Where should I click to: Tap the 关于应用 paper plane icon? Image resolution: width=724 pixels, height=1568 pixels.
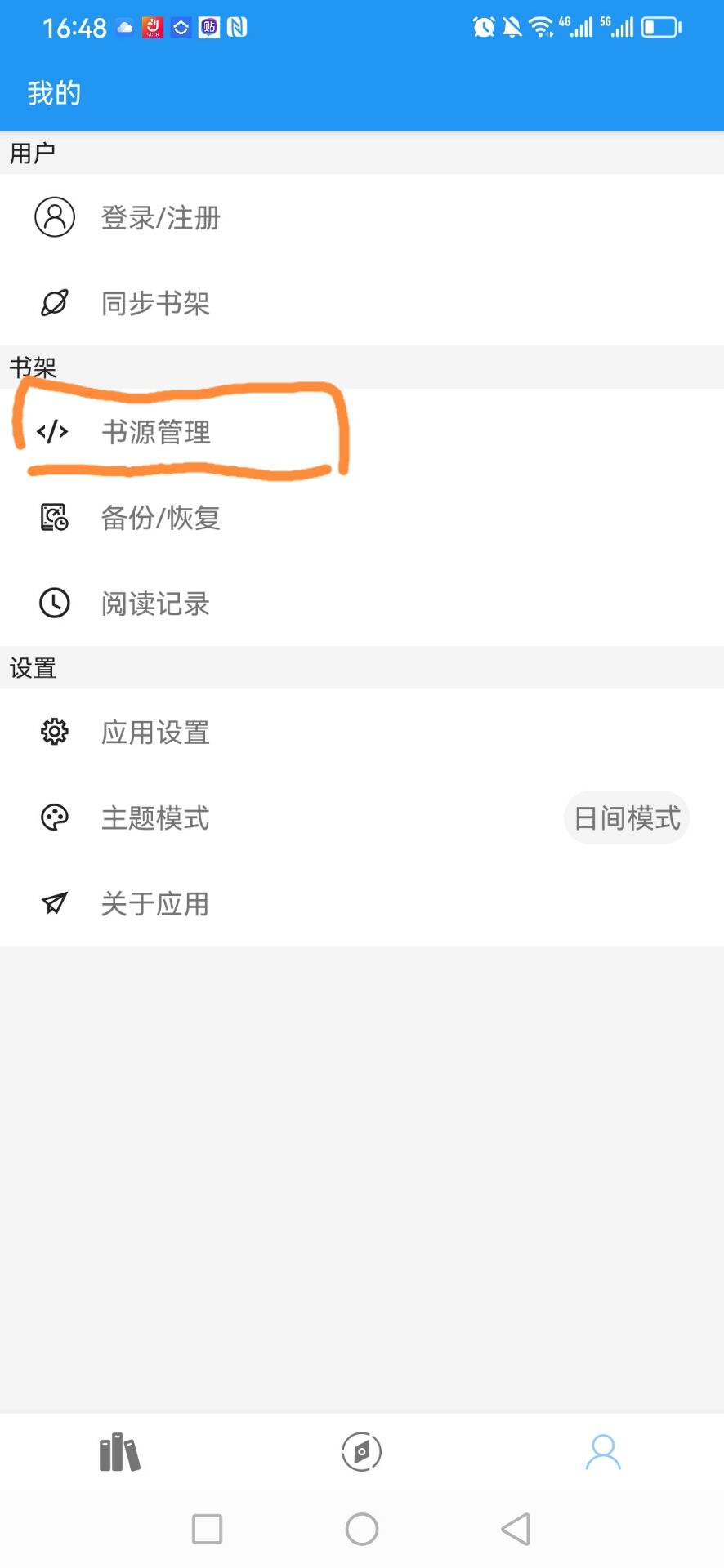click(x=54, y=903)
